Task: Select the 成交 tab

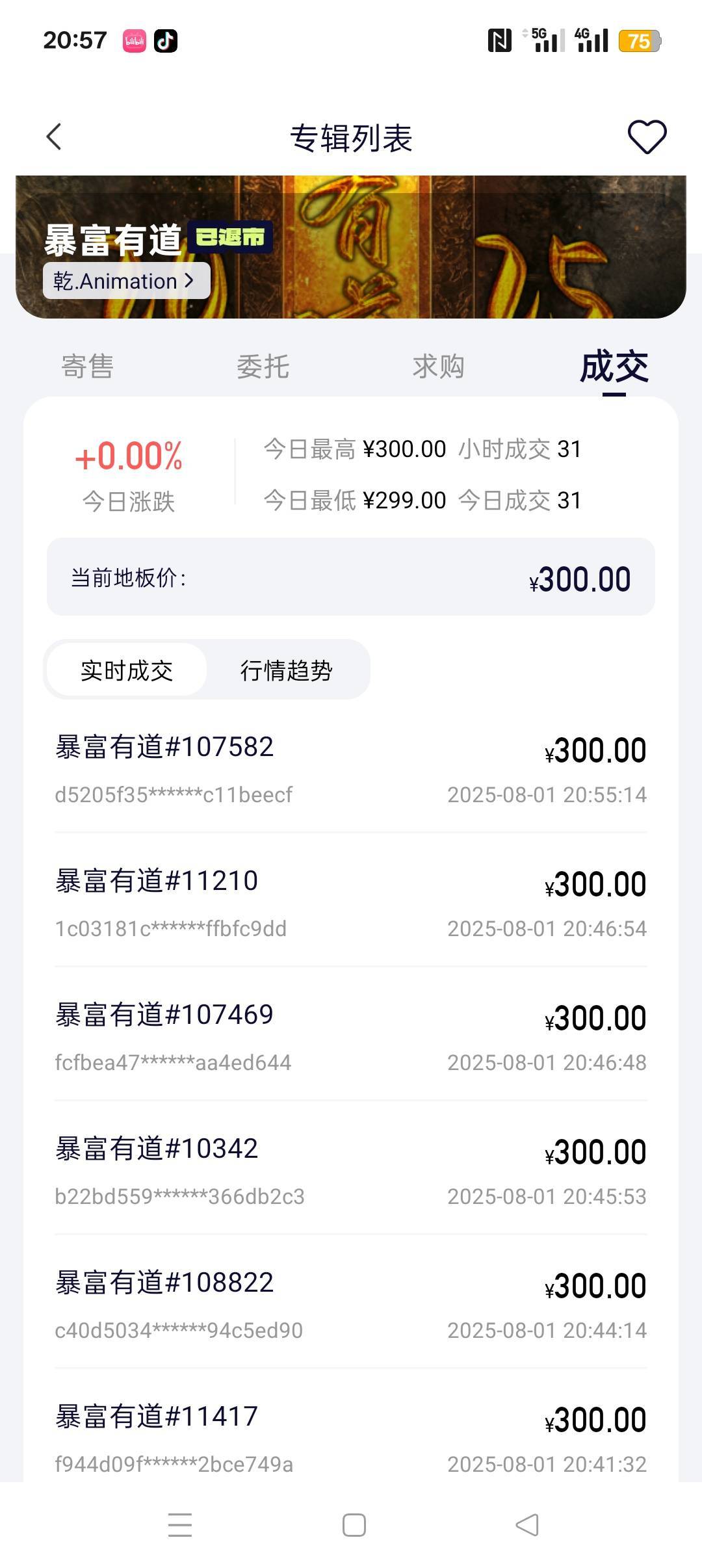Action: point(614,367)
